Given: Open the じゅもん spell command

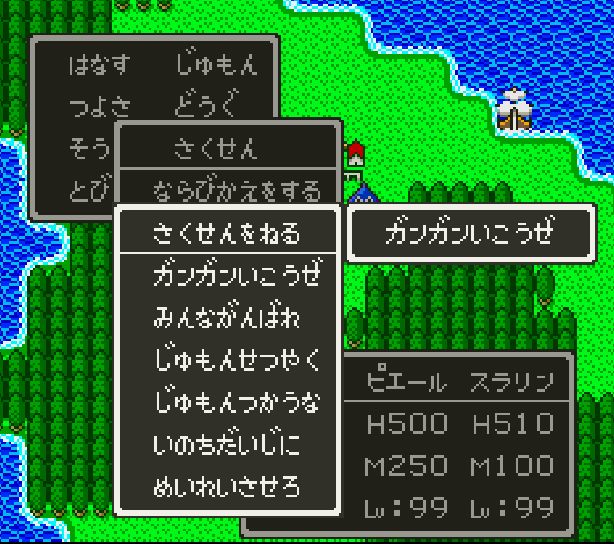Looking at the screenshot, I should coord(216,66).
